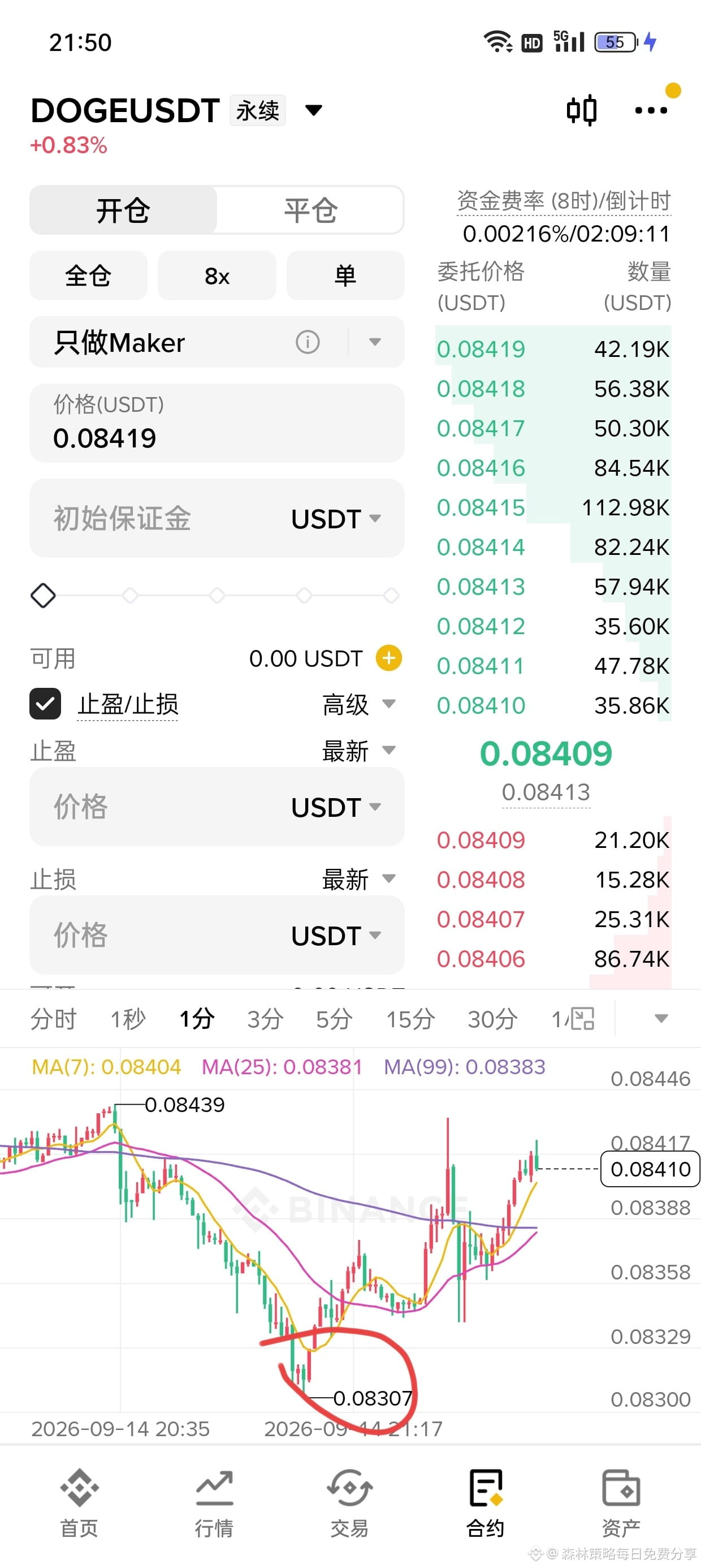Uncheck the 止盈/止损 checkbox

45,704
